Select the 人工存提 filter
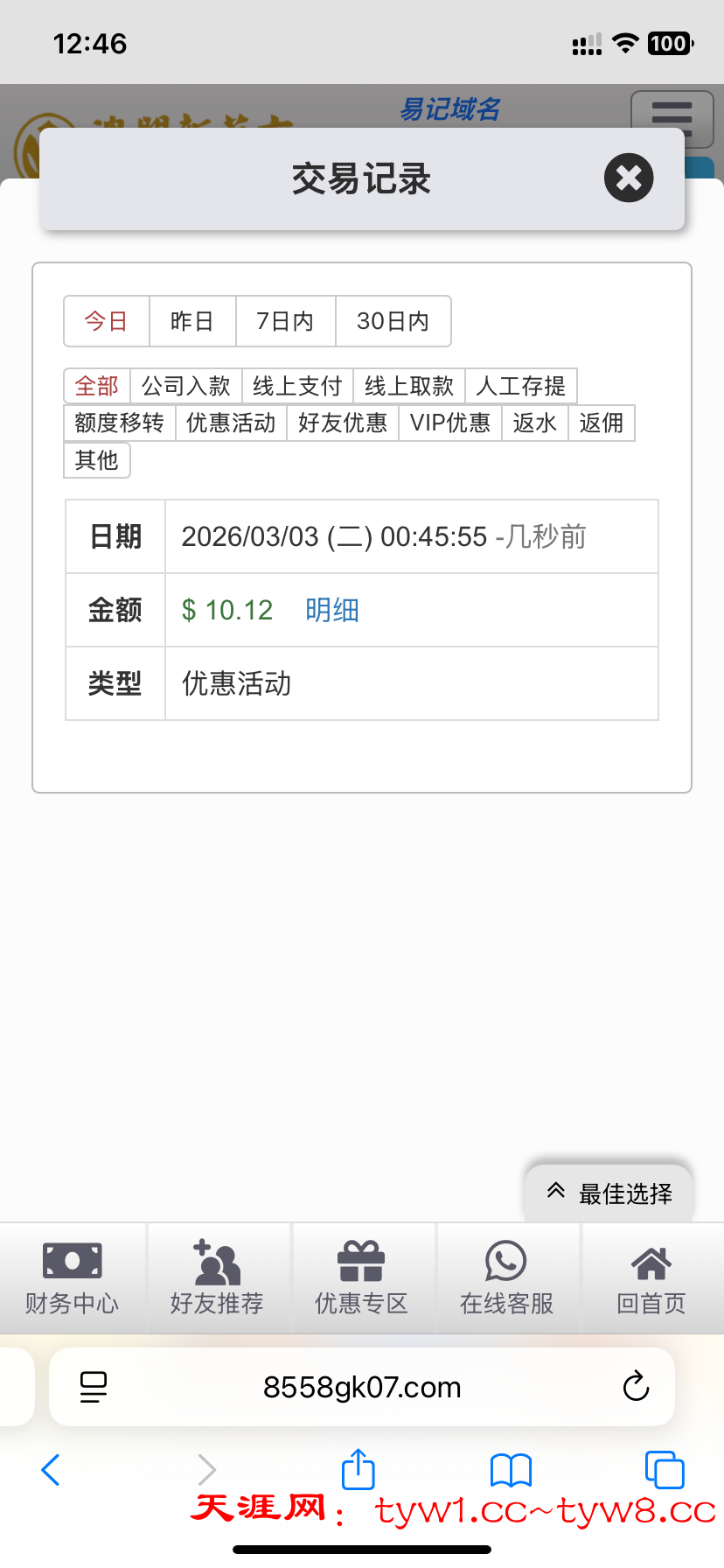 click(520, 386)
